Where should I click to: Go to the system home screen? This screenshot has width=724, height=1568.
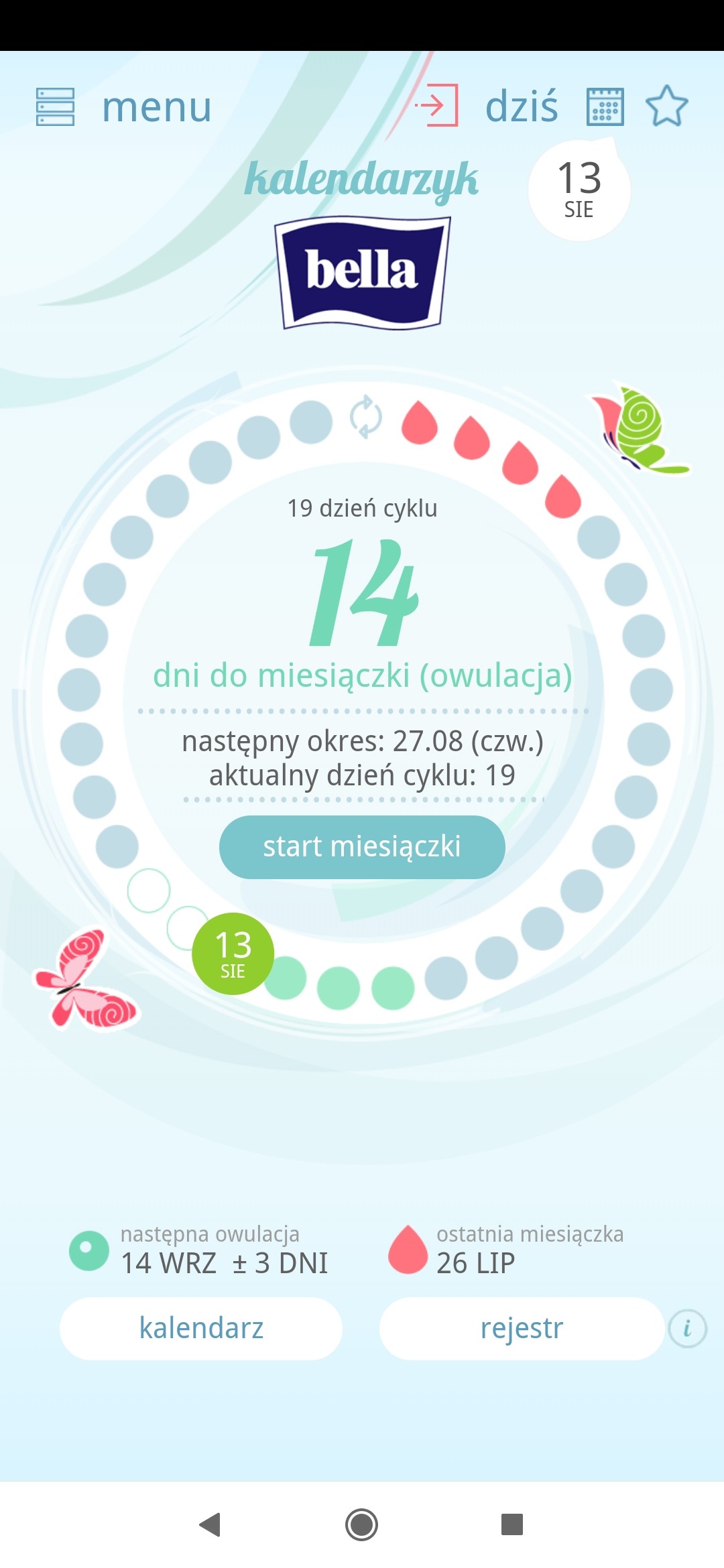coord(361,1524)
